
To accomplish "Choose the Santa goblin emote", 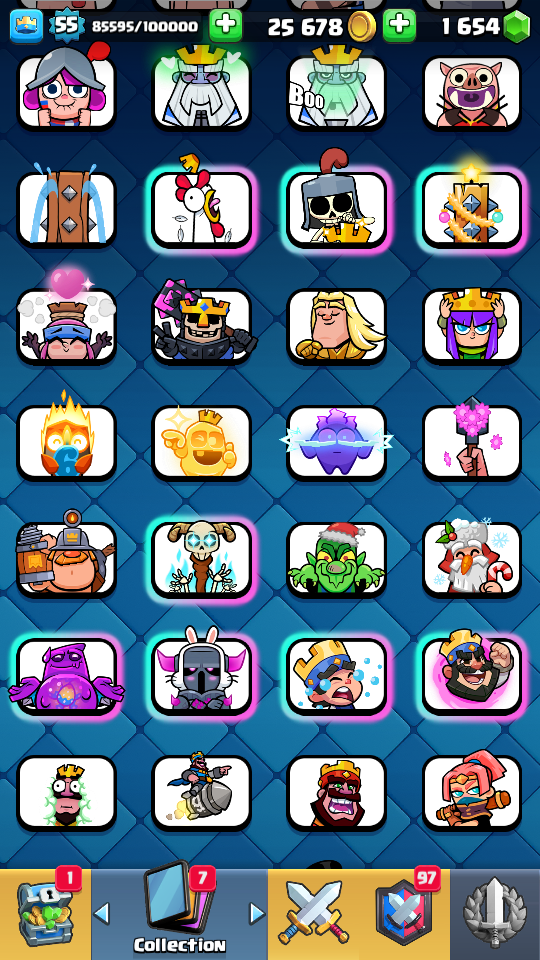I will 337,560.
